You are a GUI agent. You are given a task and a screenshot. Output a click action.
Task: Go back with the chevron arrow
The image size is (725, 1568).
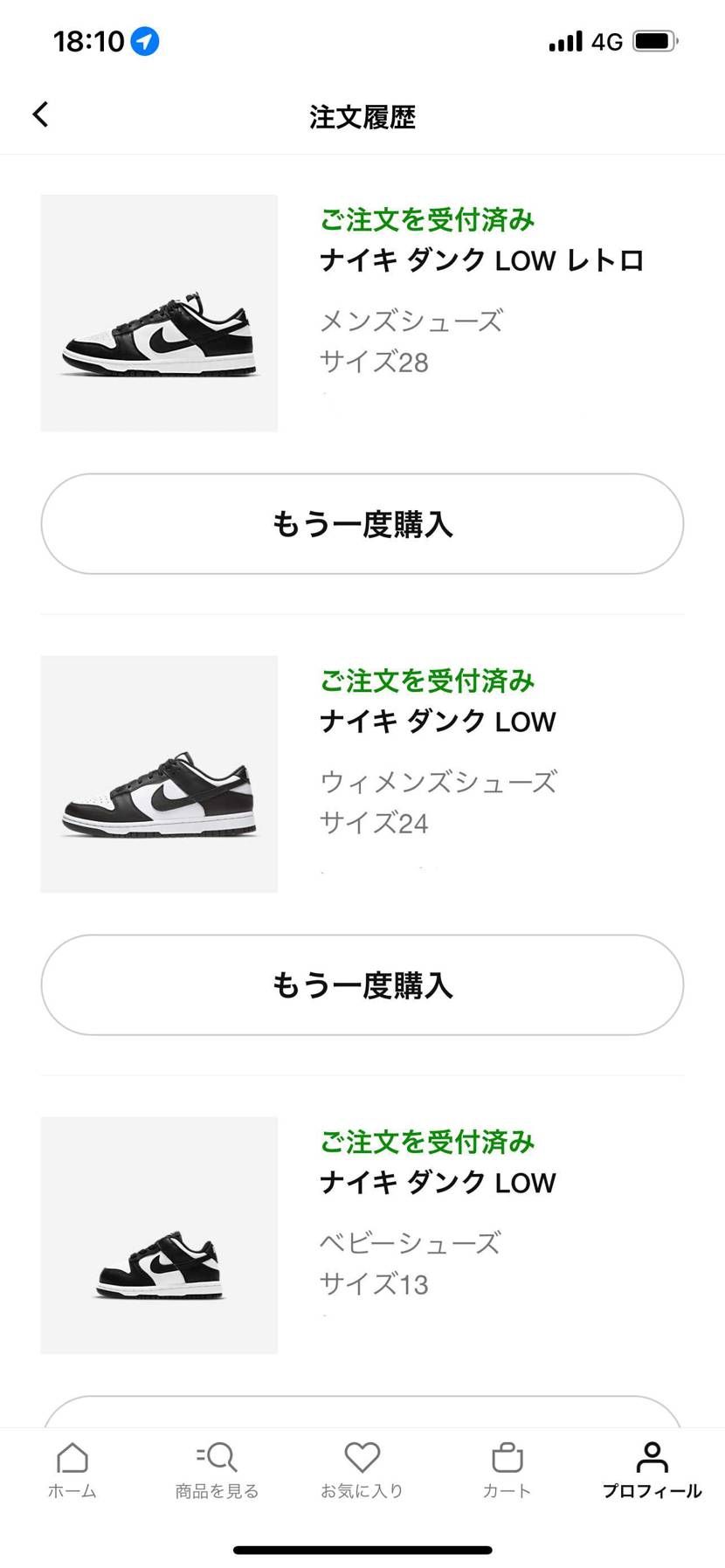(39, 114)
